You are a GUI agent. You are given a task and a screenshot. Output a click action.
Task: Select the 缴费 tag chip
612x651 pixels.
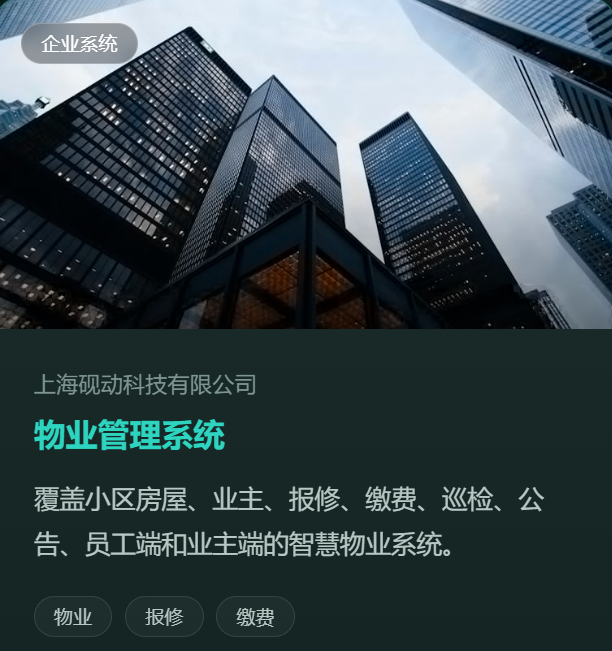(255, 617)
